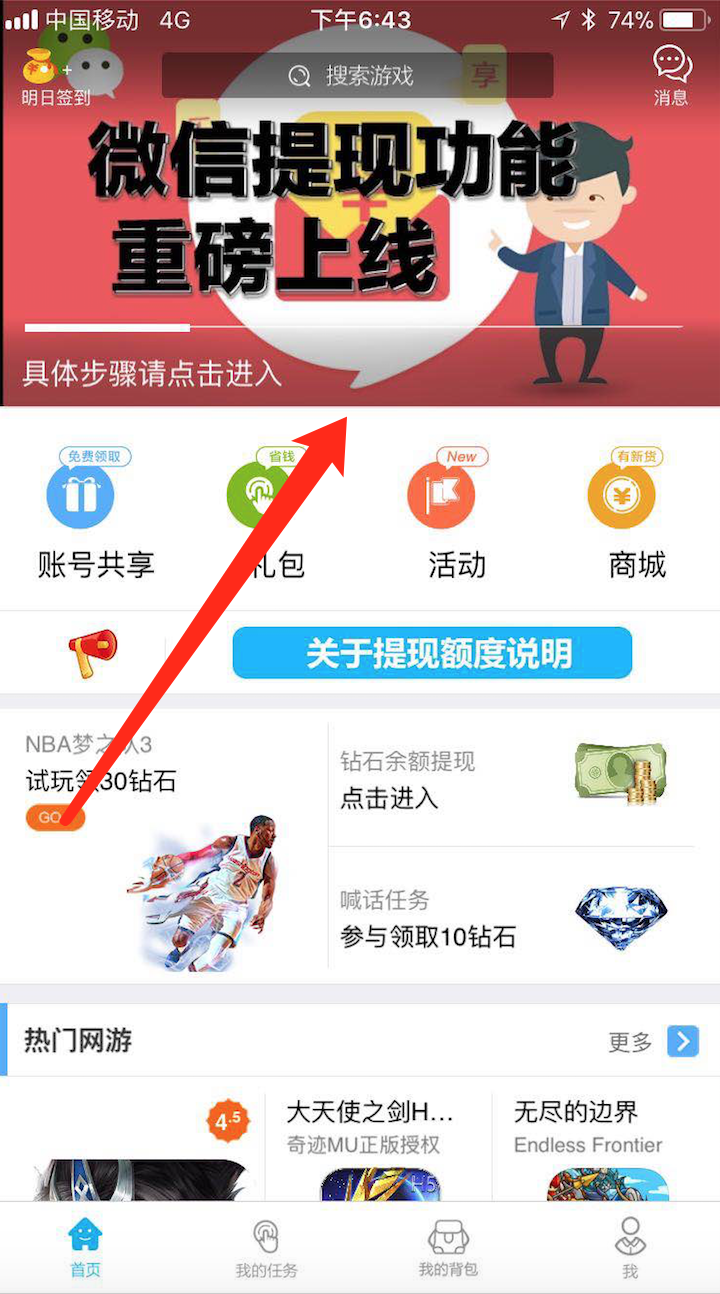Open the 微信提现功能 banner
Viewport: 720px width, 1294px height.
(x=360, y=230)
